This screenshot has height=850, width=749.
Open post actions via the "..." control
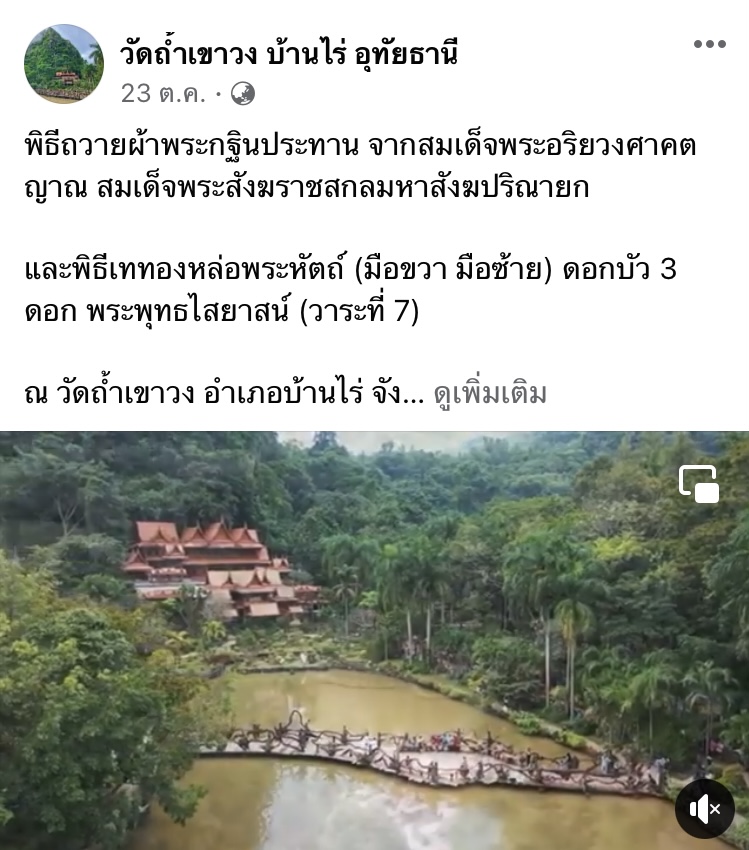click(710, 43)
